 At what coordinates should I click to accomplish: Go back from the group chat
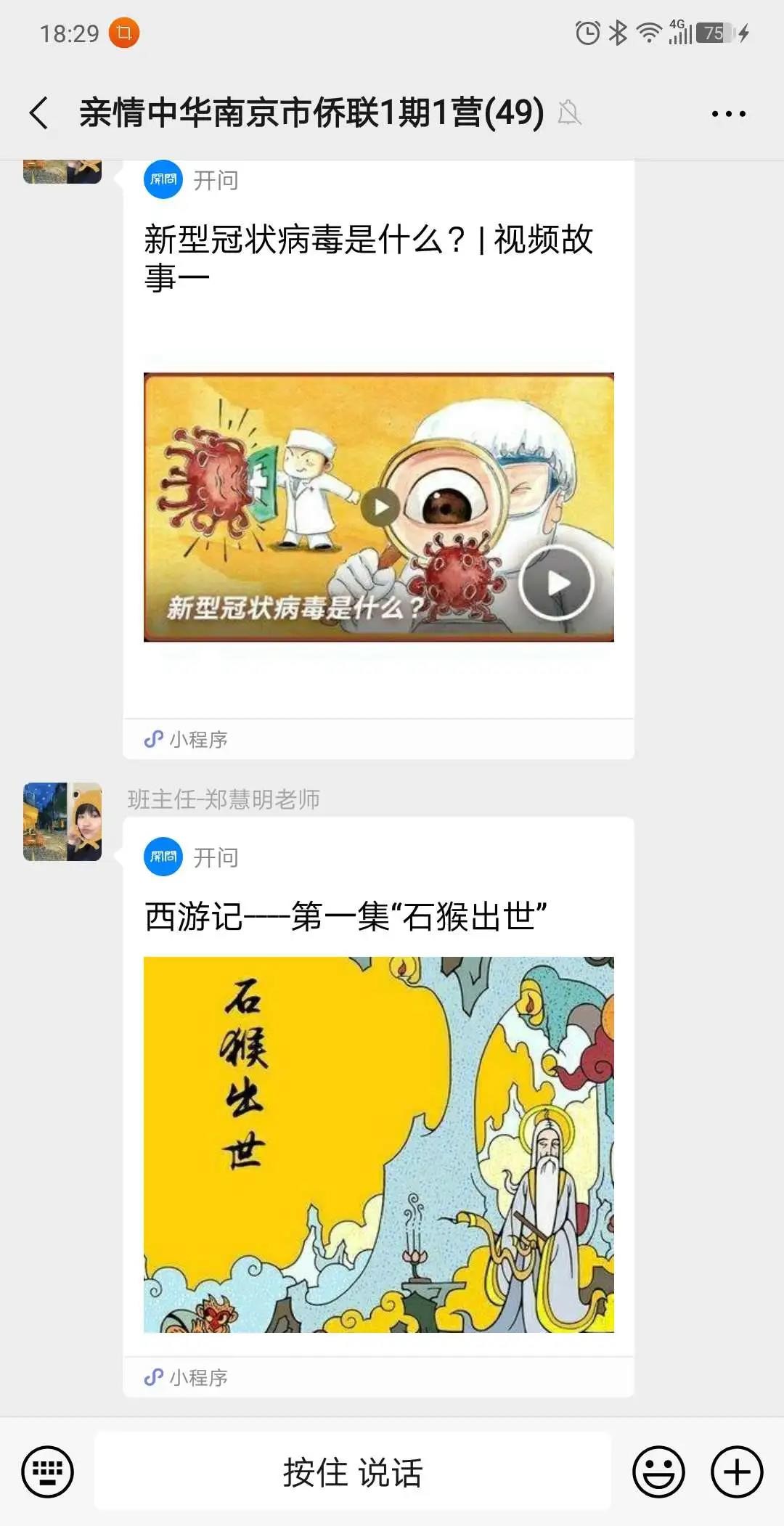click(39, 113)
